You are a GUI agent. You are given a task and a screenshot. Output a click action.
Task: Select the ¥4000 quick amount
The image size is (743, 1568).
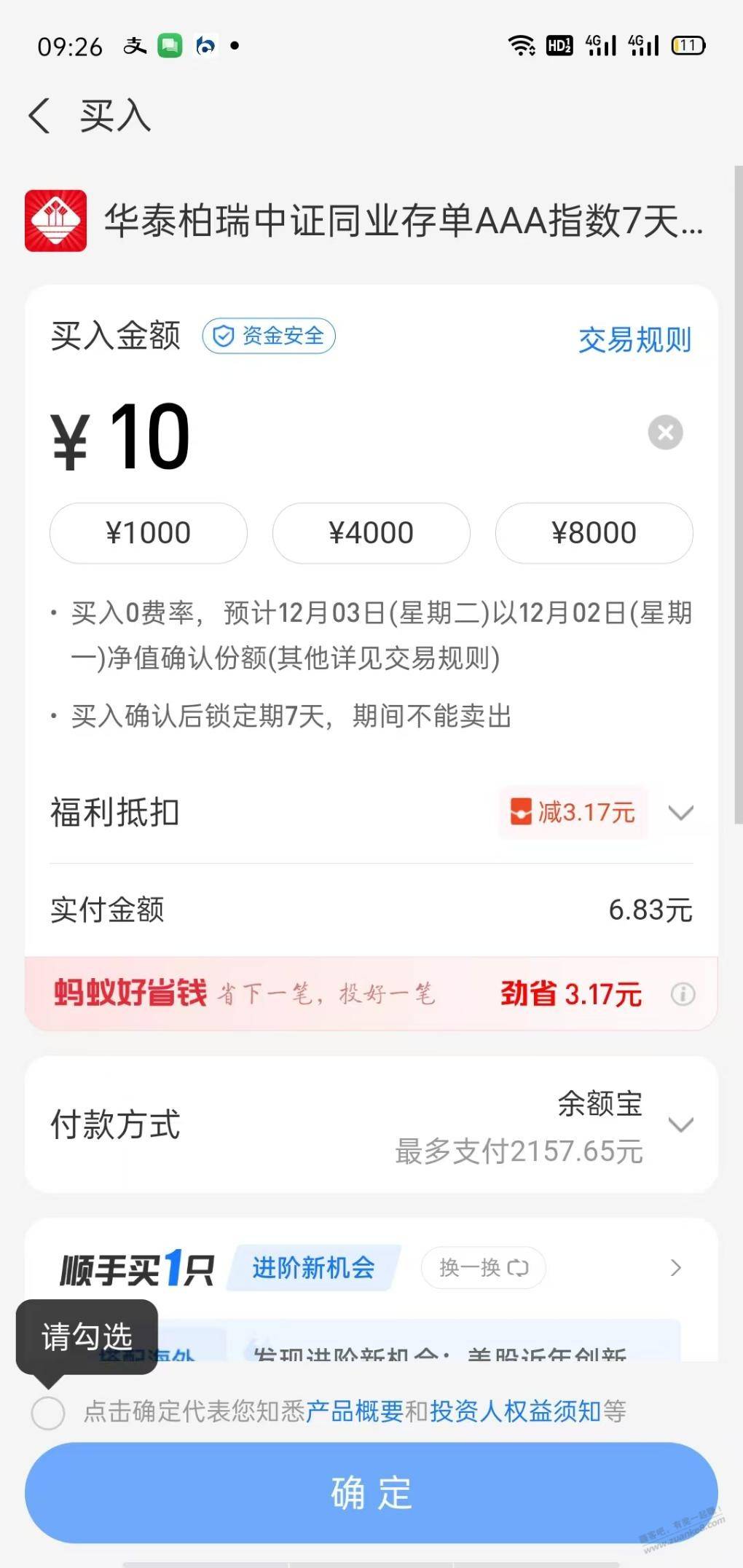(x=371, y=533)
